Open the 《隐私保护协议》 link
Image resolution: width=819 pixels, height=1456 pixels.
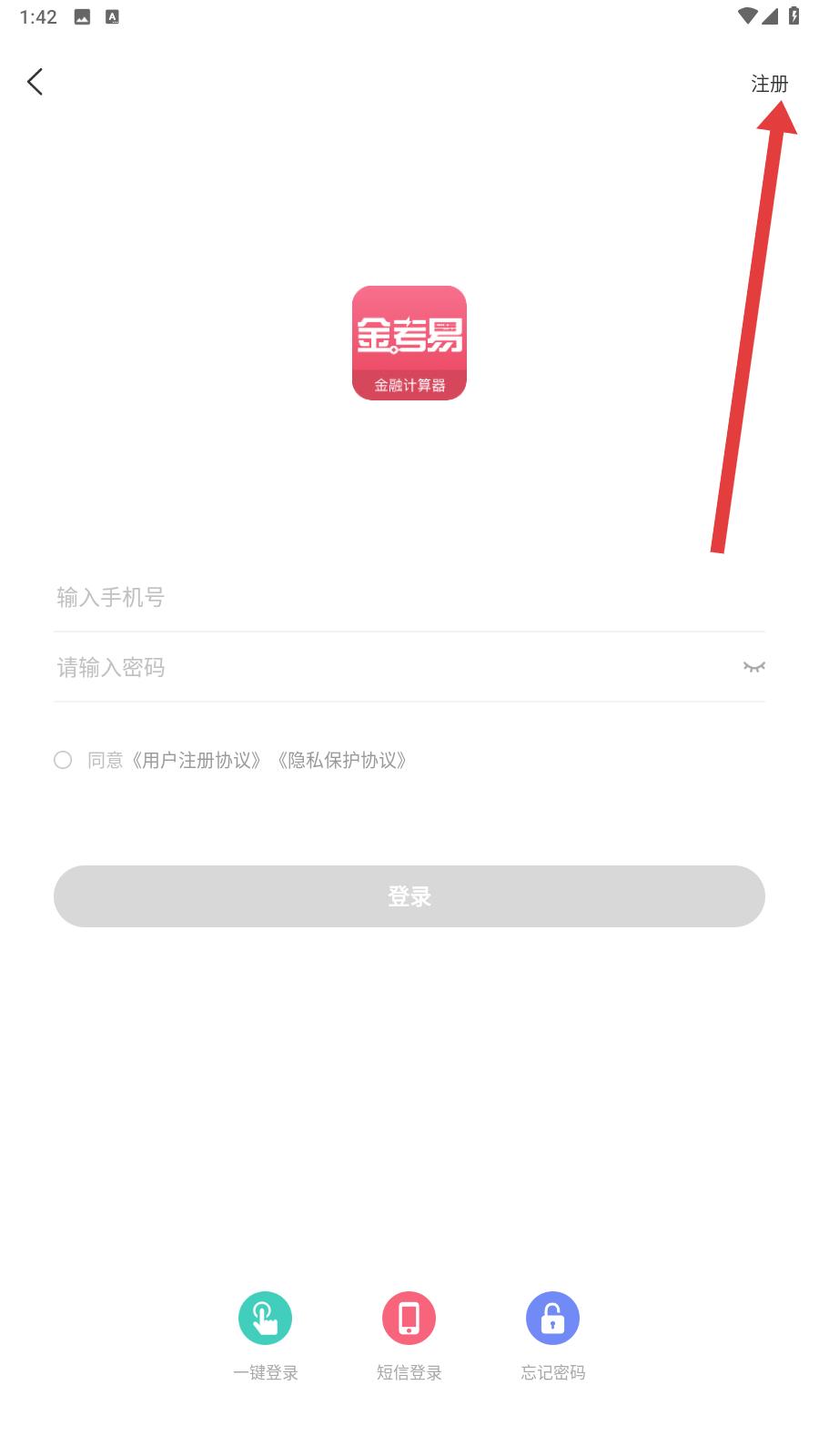[342, 760]
